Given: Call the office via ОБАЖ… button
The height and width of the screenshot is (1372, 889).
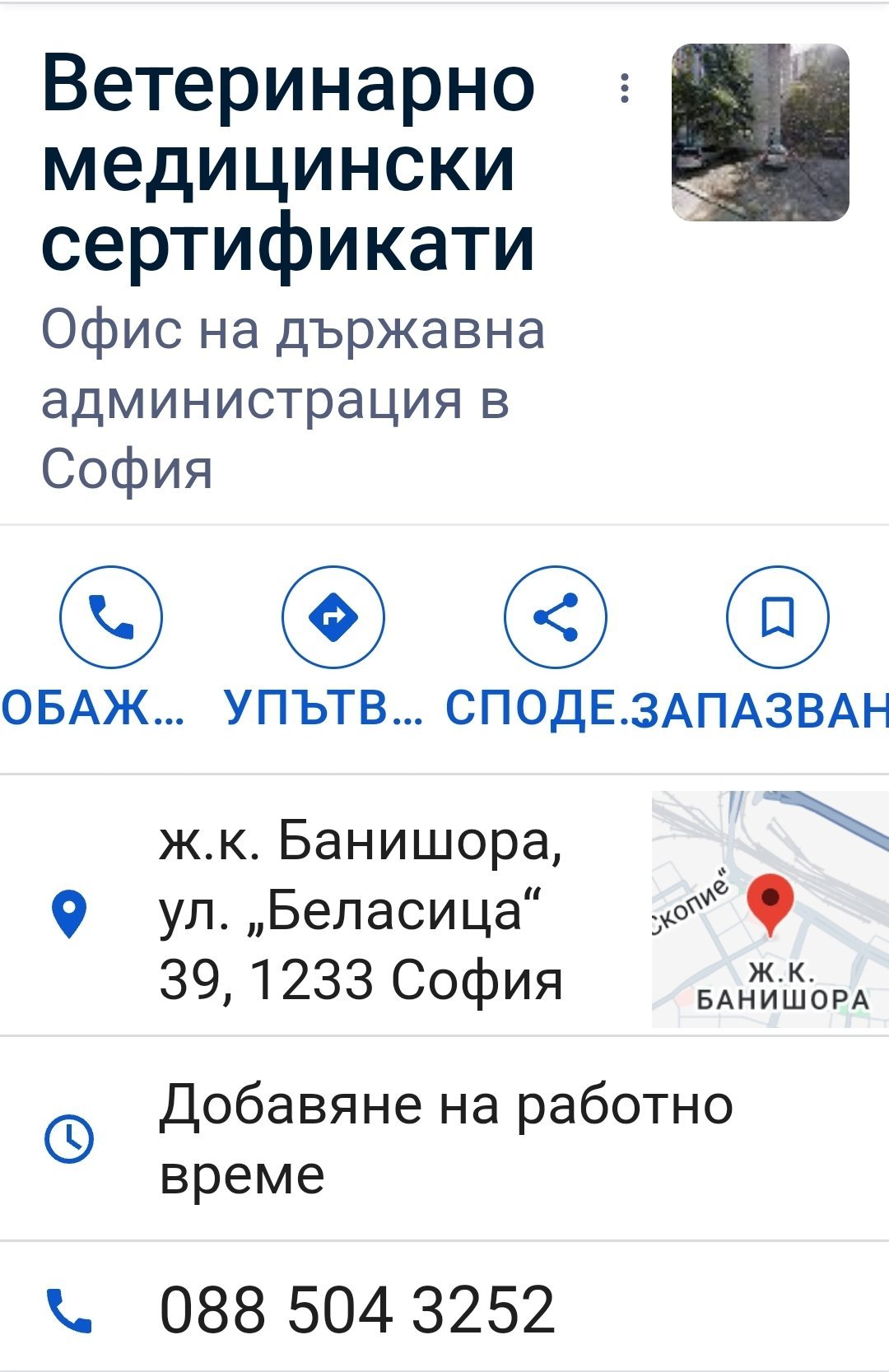Looking at the screenshot, I should click(x=110, y=616).
